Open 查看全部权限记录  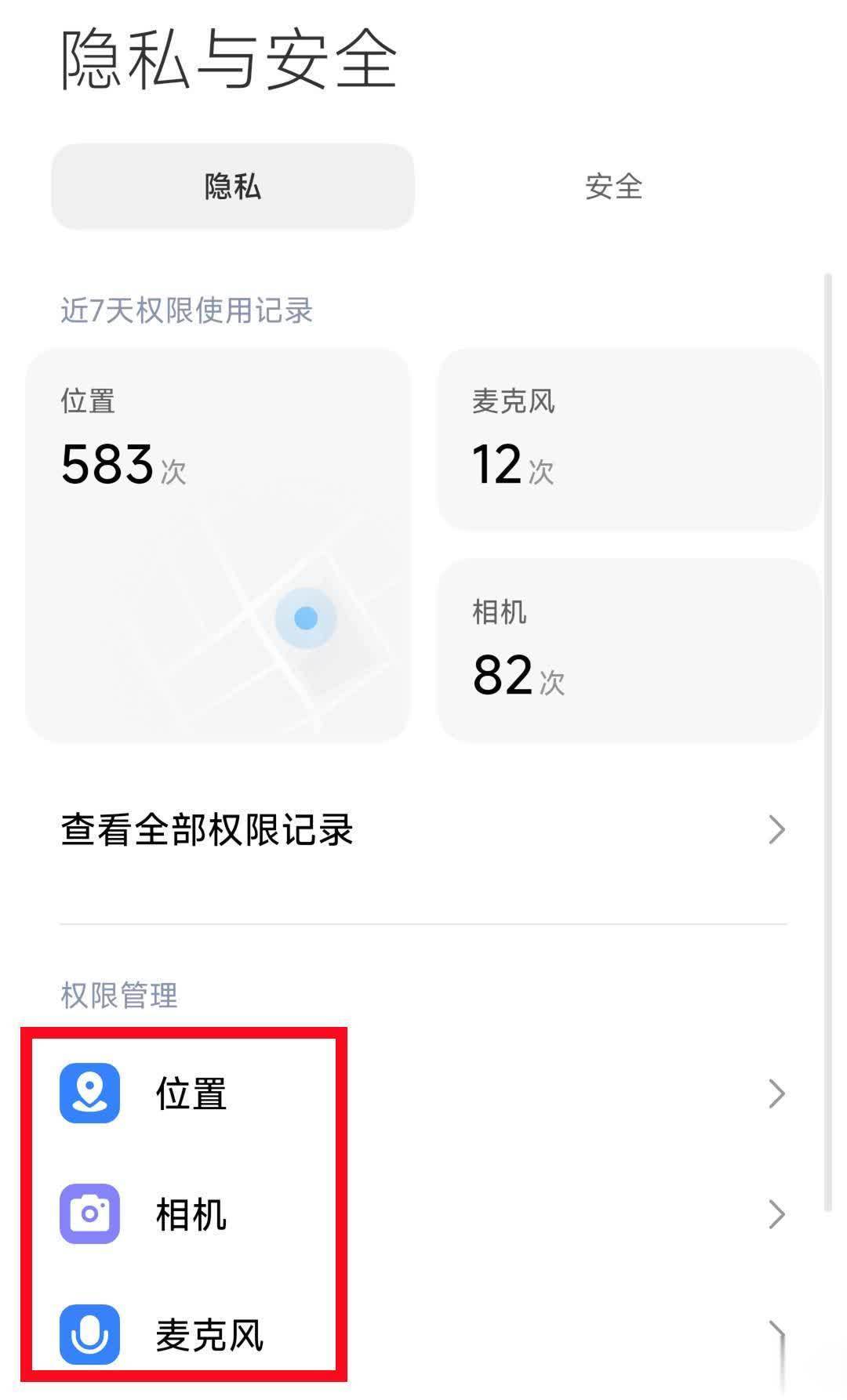(x=423, y=829)
